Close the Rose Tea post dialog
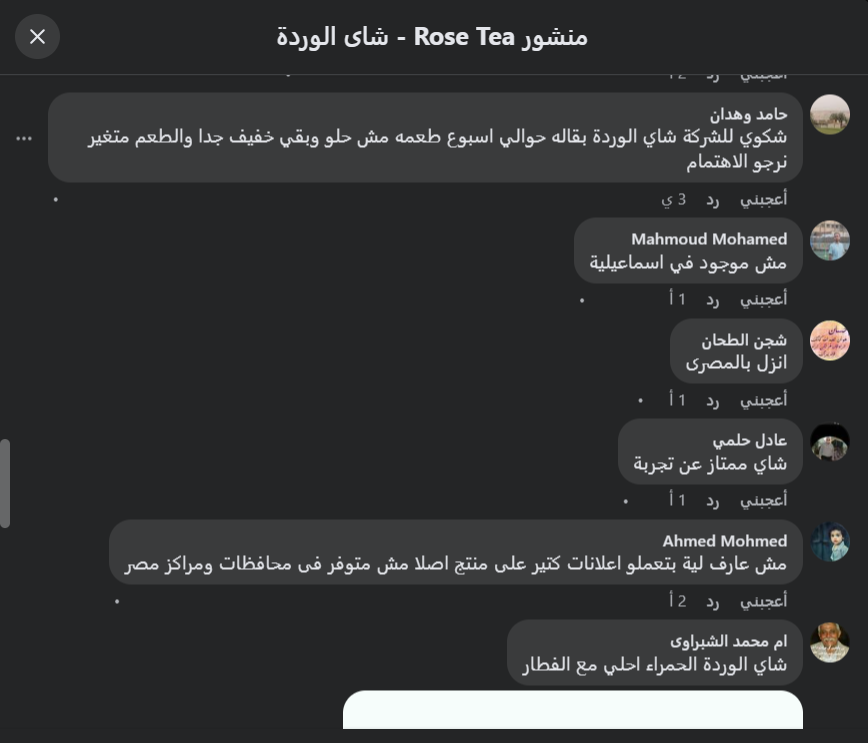 tap(37, 37)
